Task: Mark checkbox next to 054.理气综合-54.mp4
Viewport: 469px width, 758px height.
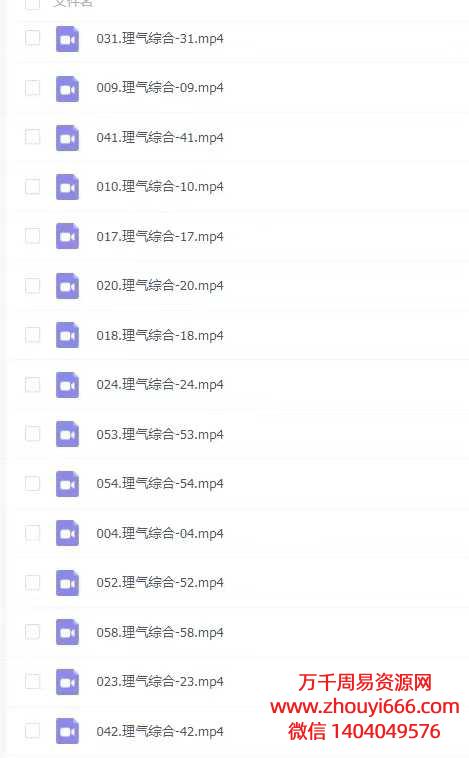Action: click(x=32, y=483)
